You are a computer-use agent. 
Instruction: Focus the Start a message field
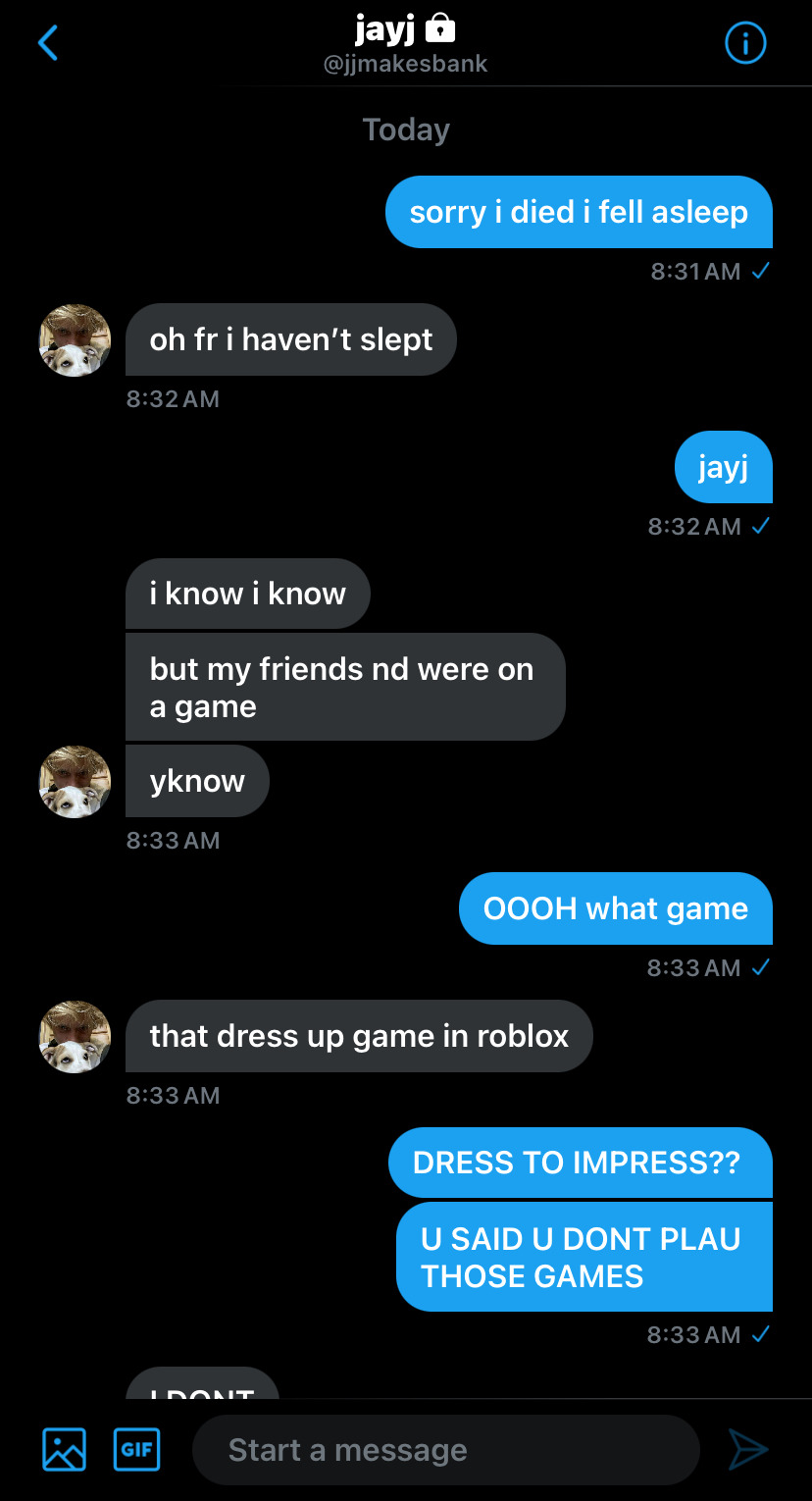(445, 1450)
